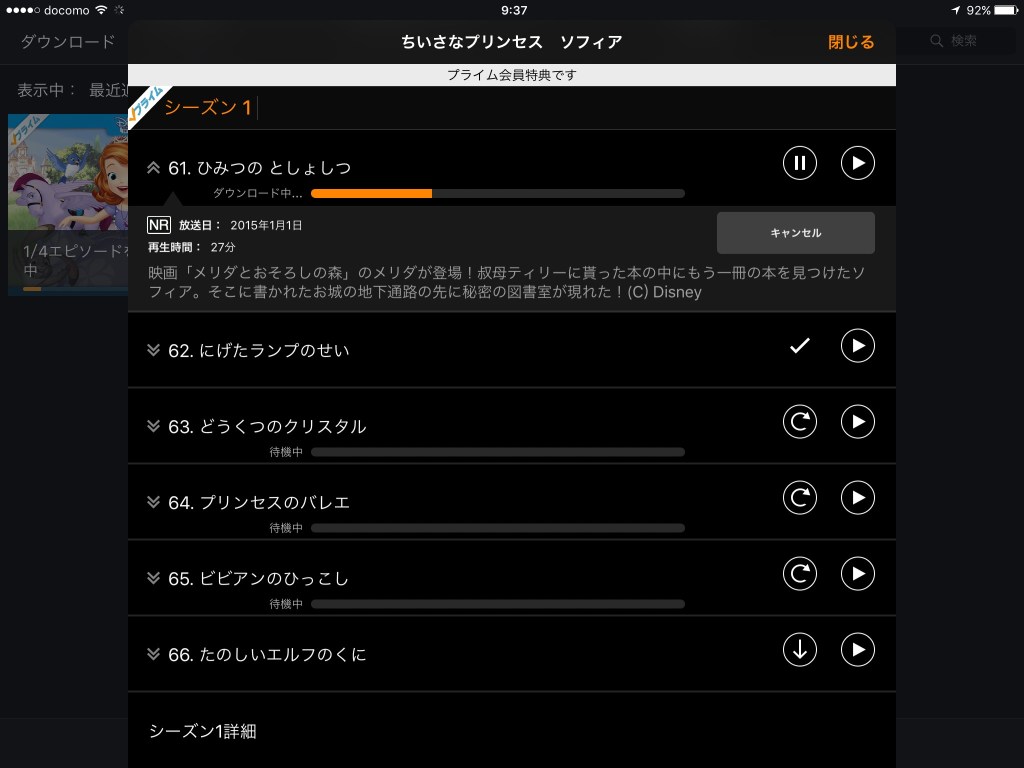This screenshot has height=768, width=1024.
Task: Download episode 66 たのしいエルフのくに
Action: click(x=799, y=650)
